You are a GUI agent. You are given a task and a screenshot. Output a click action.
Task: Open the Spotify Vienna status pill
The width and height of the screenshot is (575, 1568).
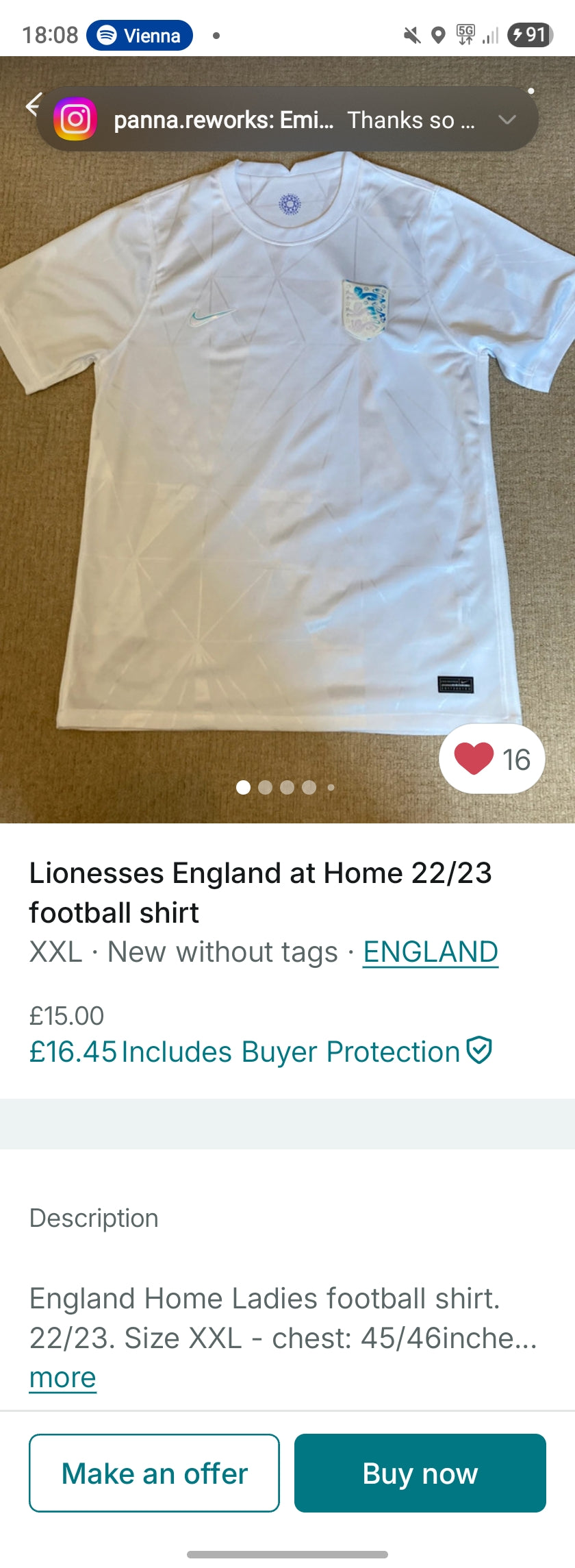(140, 35)
